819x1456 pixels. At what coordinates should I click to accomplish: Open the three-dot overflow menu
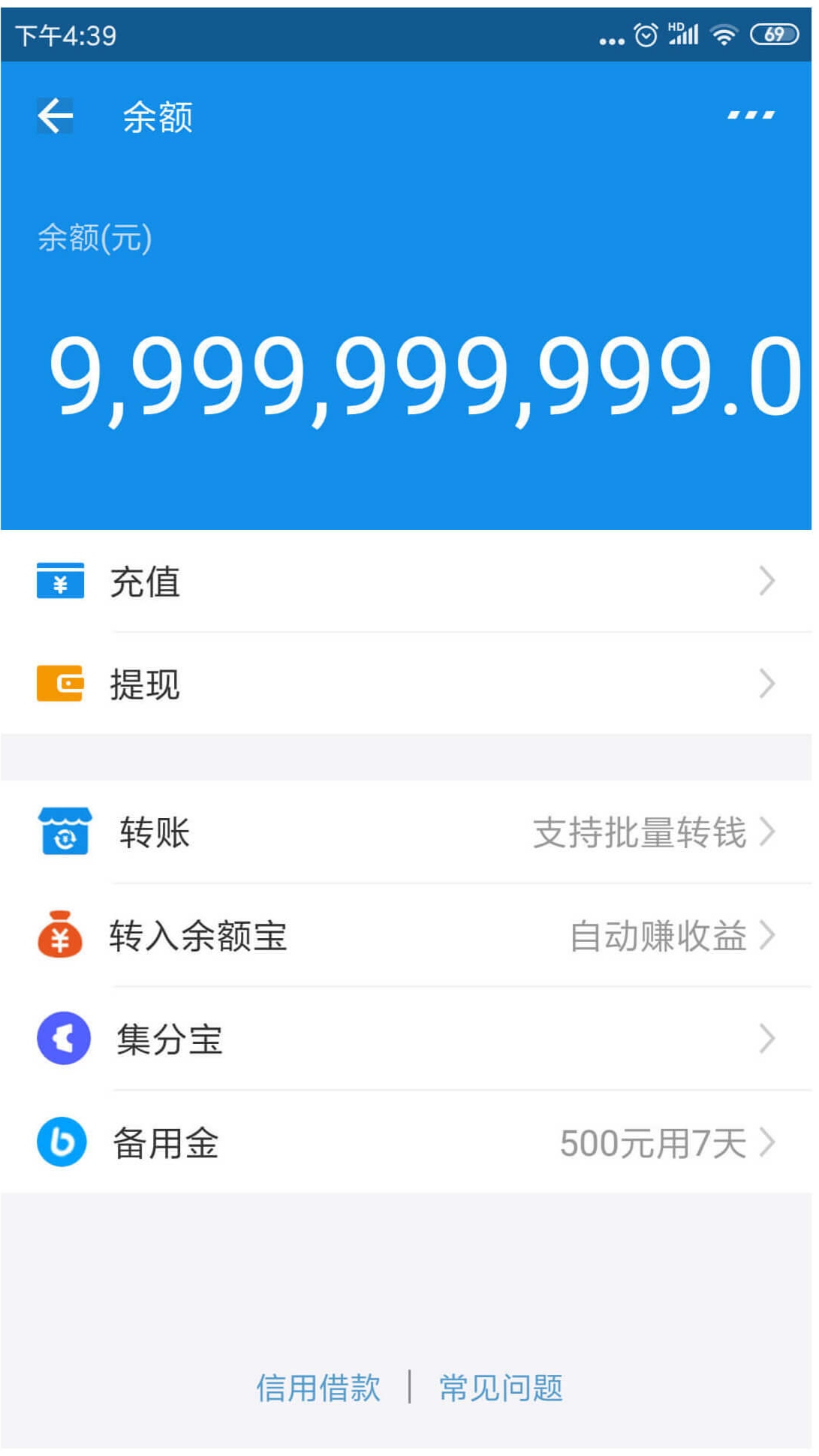[x=751, y=115]
